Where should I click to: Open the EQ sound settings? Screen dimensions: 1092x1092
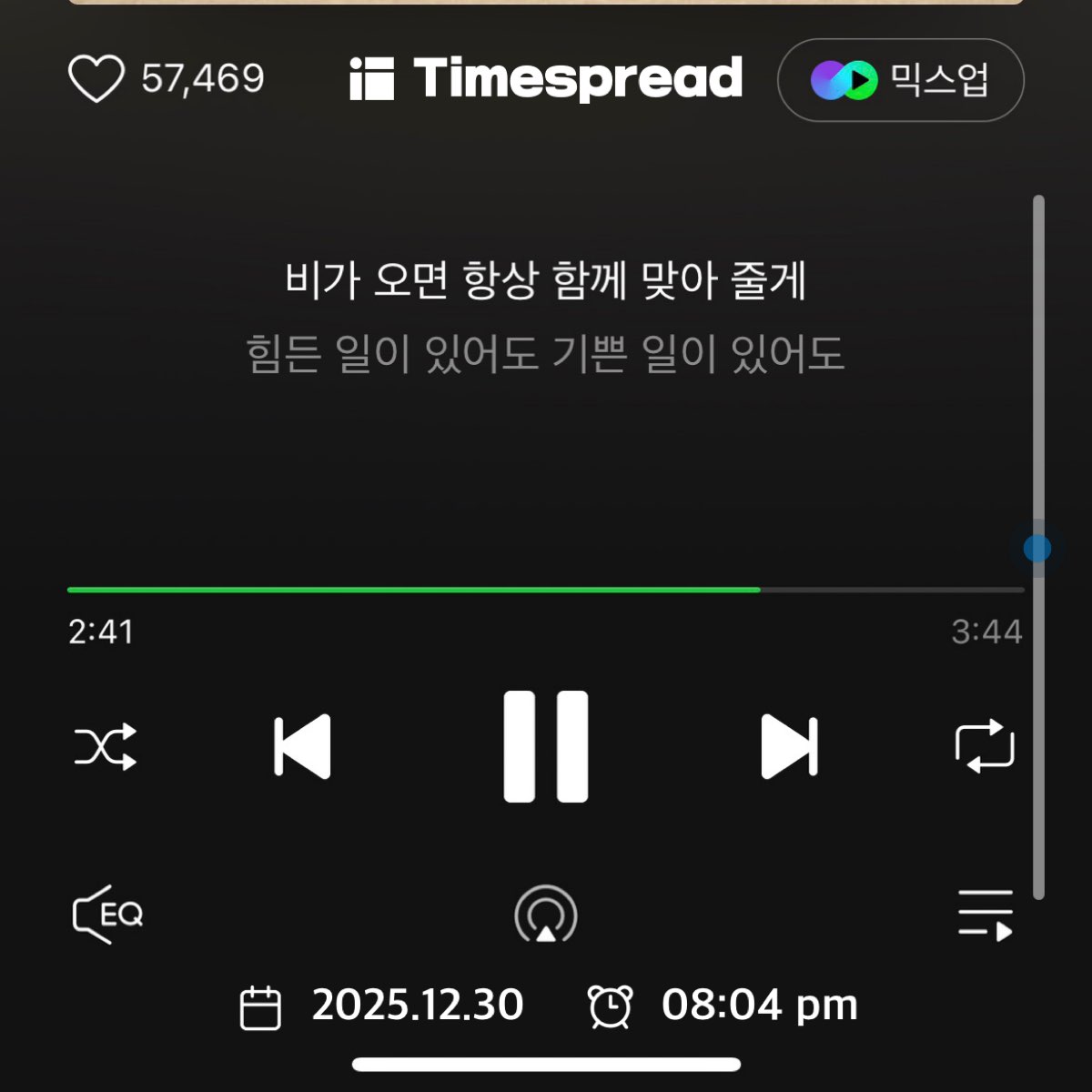click(107, 914)
